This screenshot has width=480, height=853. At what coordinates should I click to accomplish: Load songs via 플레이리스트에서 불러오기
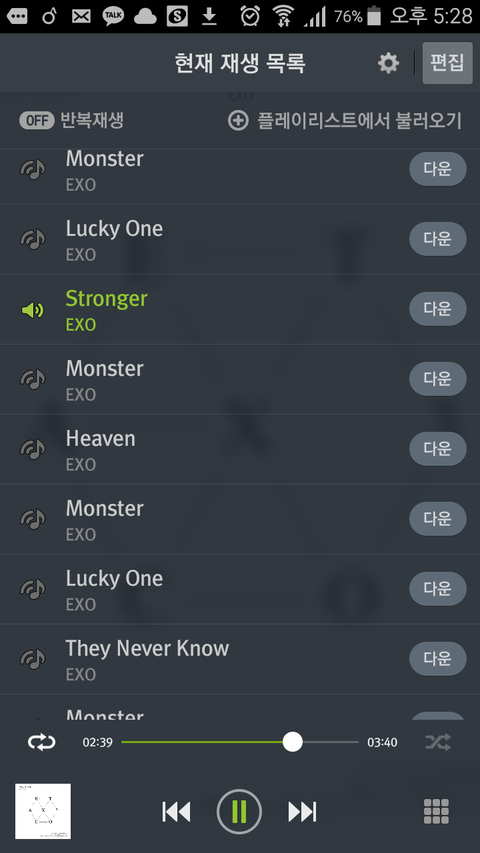pyautogui.click(x=344, y=120)
